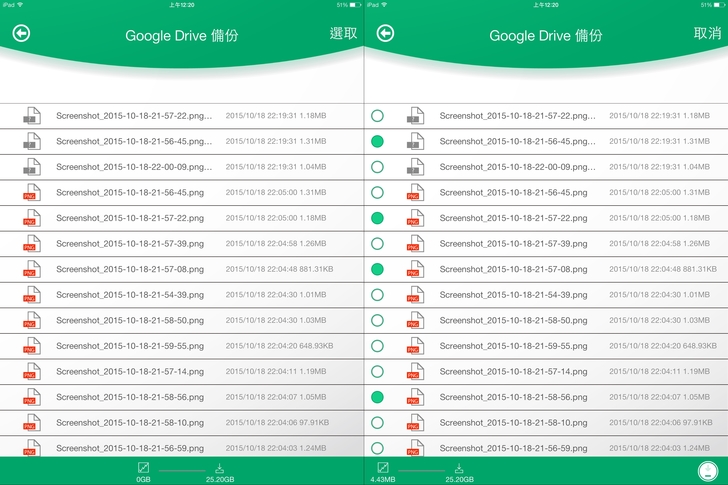Viewport: 728px width, 485px height.
Task: Check Screenshot_2015-10-18-21-57-14.png (1.19MB)
Action: coord(377,372)
